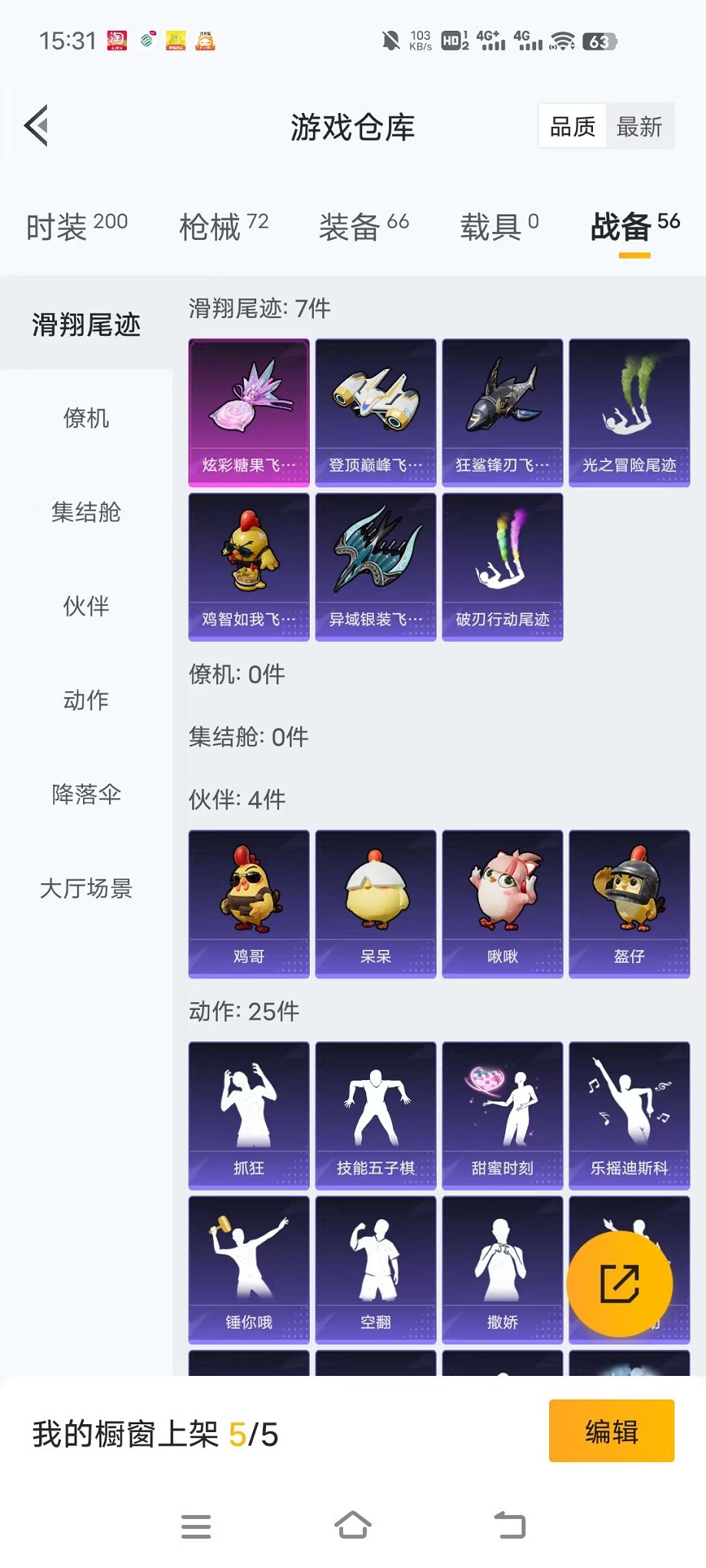Select the 啾啾 companion
The image size is (706, 1568).
(502, 903)
